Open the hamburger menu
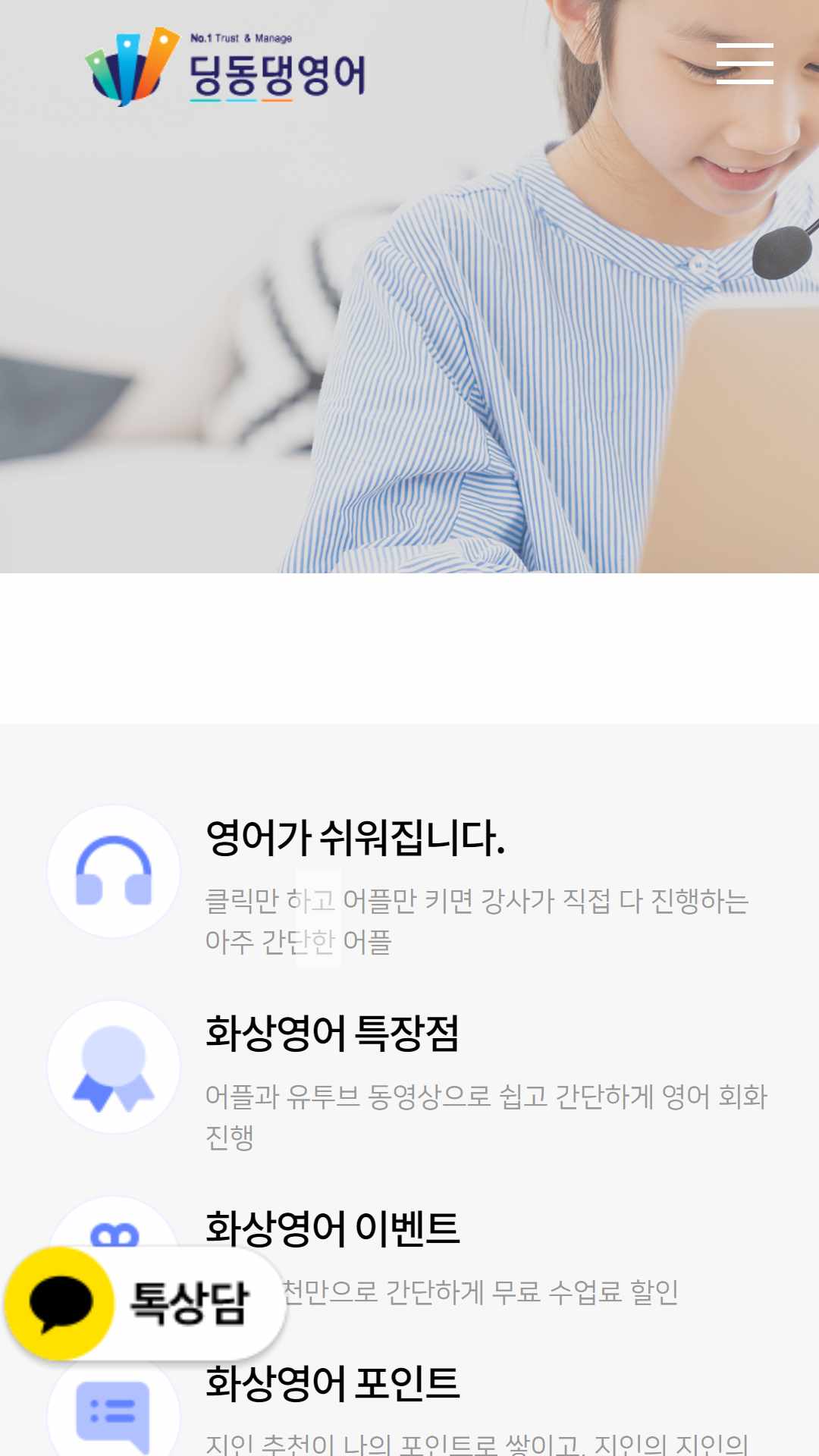The width and height of the screenshot is (819, 1456). click(745, 63)
